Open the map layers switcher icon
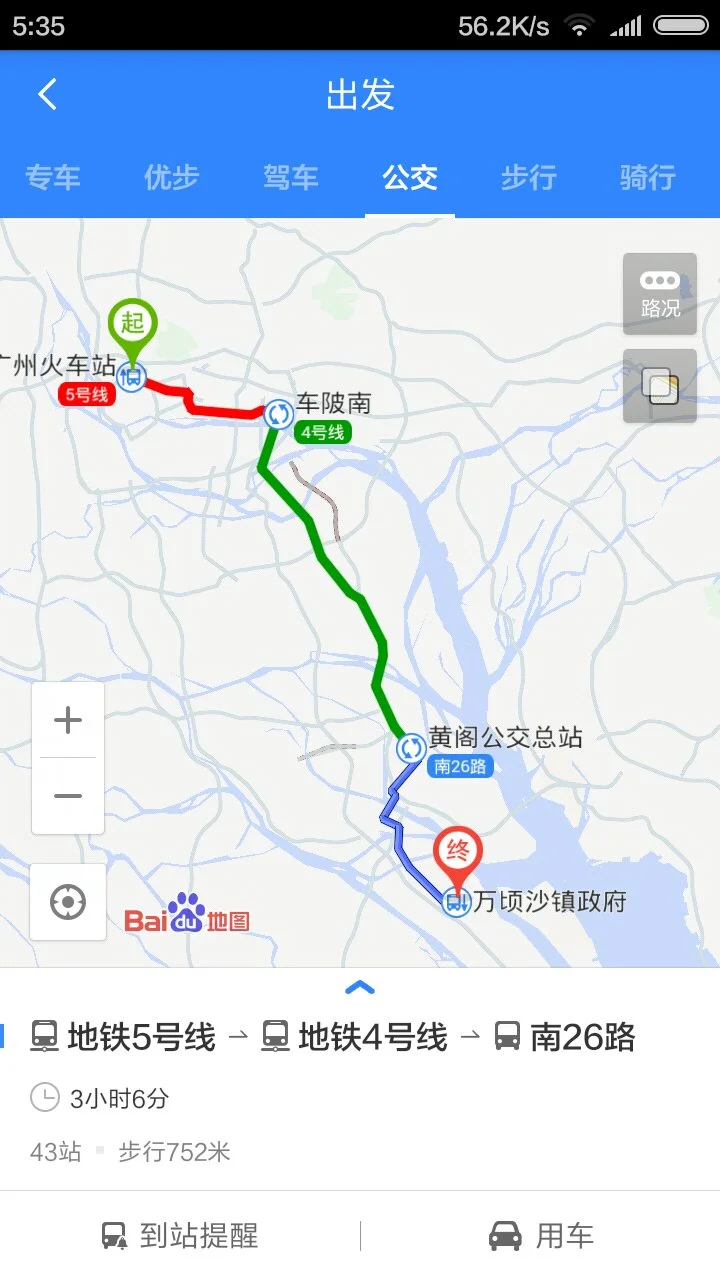 pyautogui.click(x=660, y=388)
